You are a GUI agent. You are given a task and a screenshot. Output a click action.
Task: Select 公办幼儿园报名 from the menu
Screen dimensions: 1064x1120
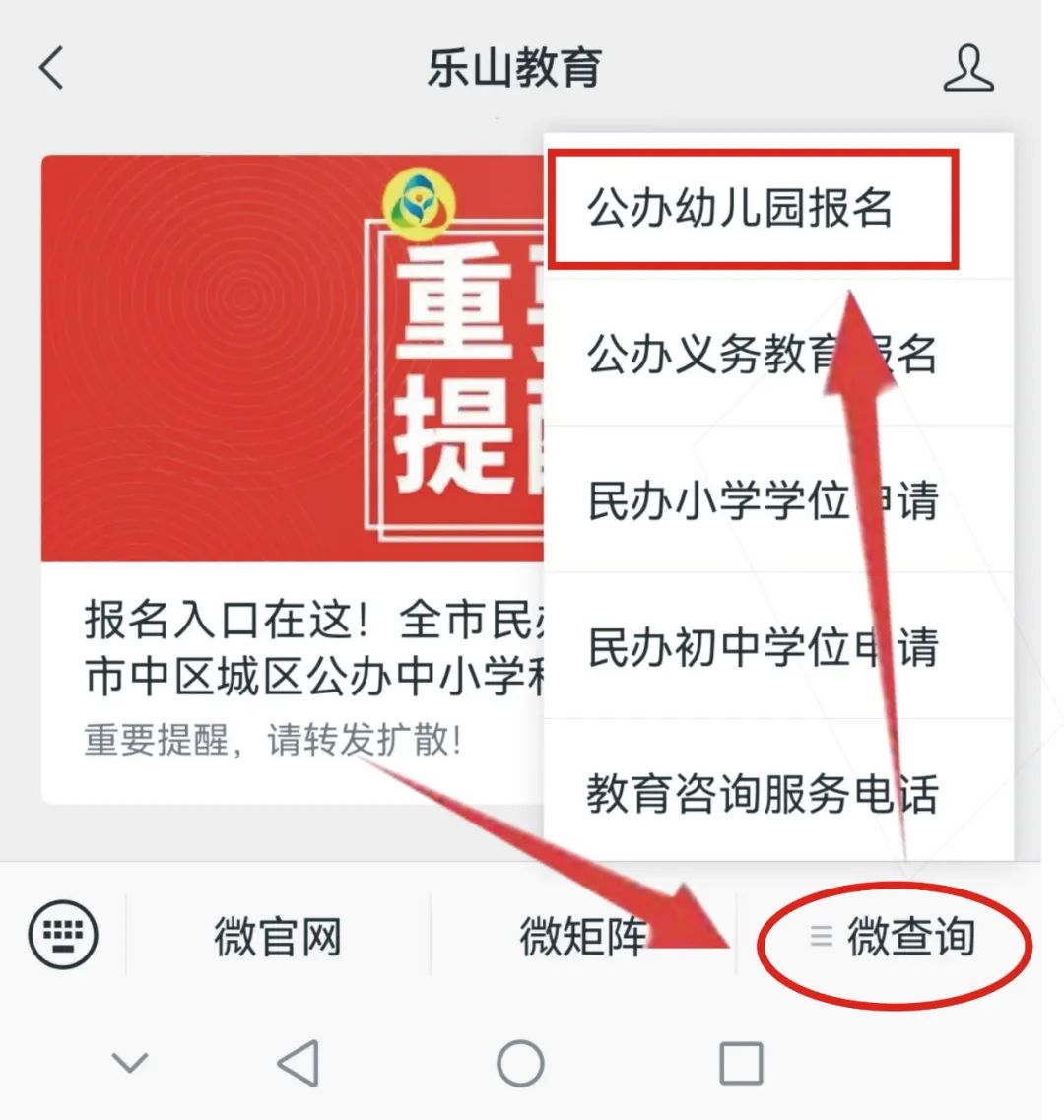pos(741,209)
